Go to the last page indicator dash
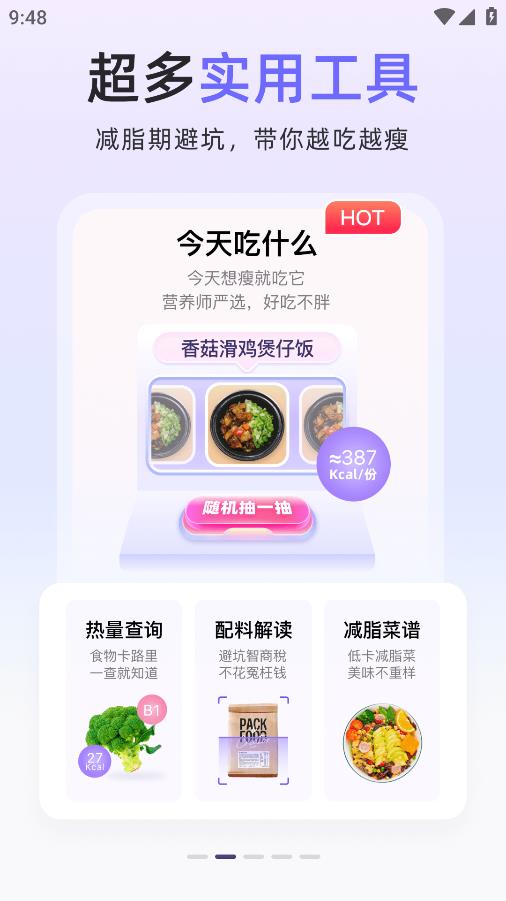The width and height of the screenshot is (506, 901). click(x=310, y=856)
